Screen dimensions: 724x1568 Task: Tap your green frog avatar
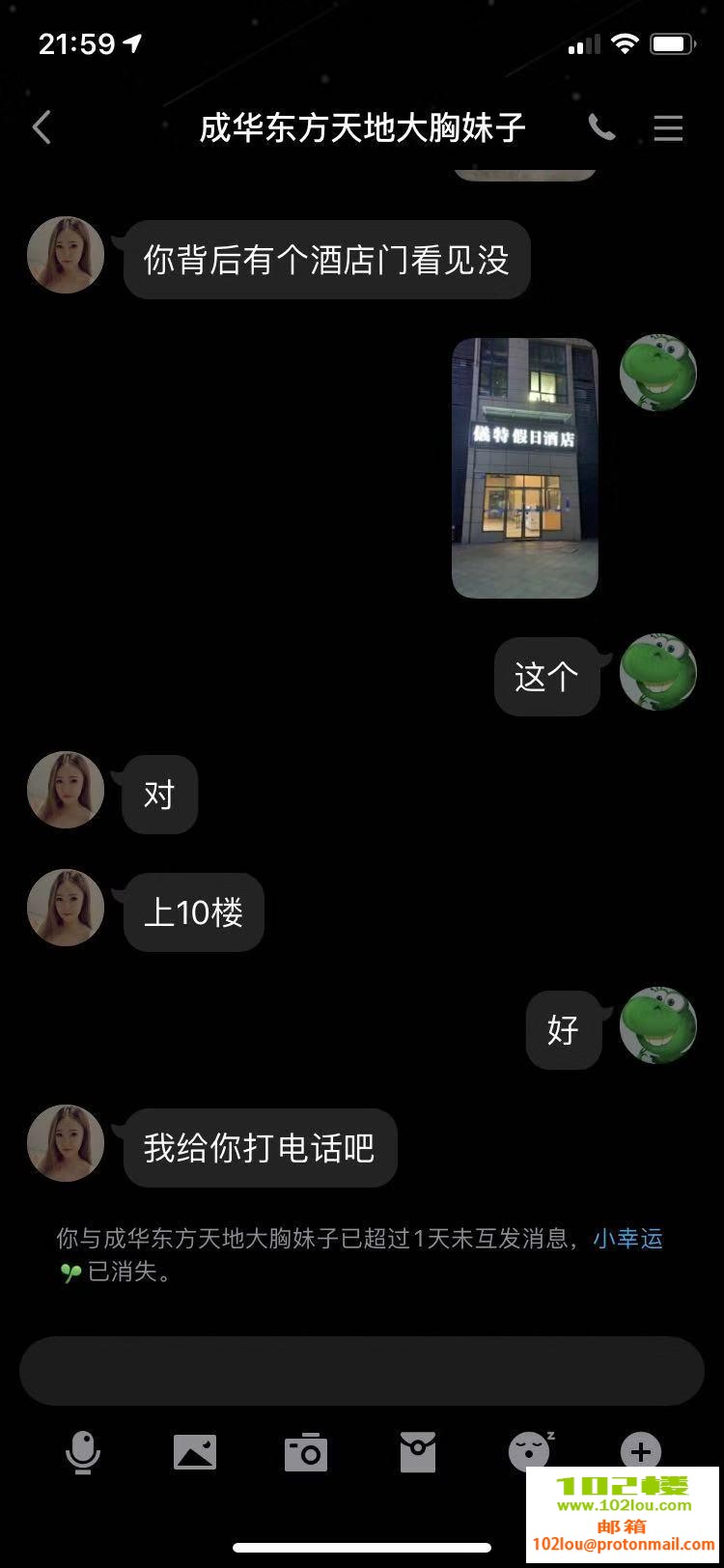coord(658,374)
